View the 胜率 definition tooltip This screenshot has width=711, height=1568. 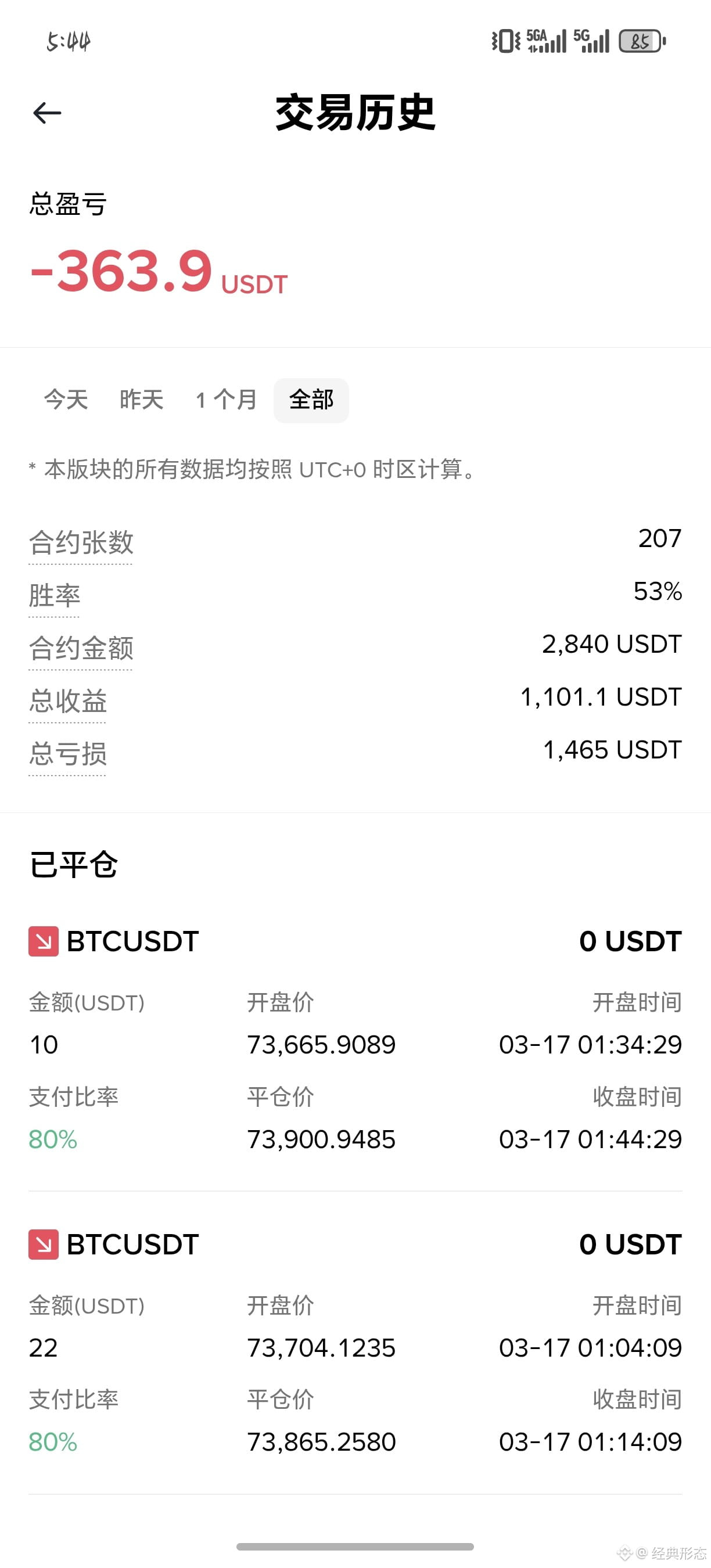pos(54,595)
